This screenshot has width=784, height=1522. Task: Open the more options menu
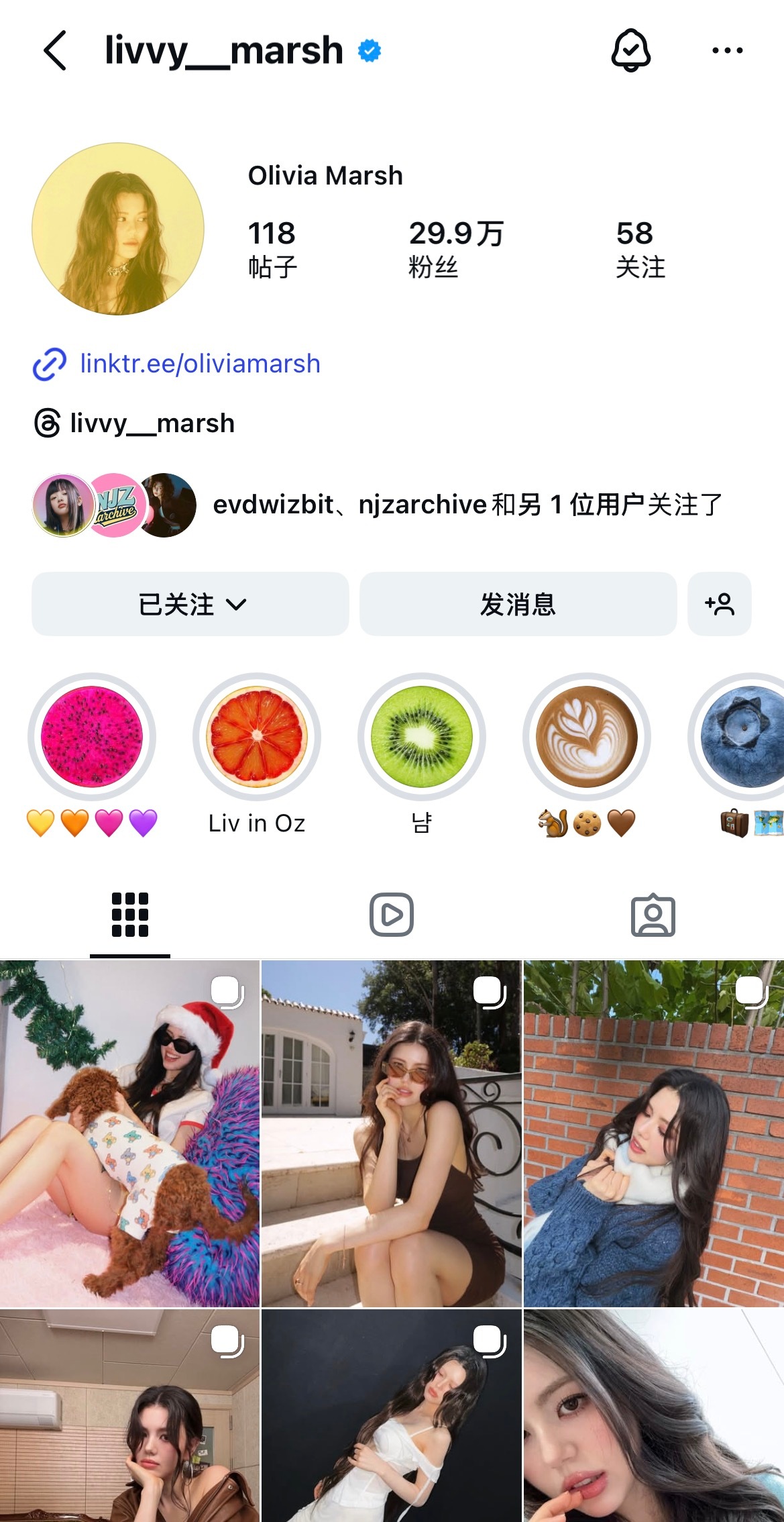pyautogui.click(x=728, y=50)
